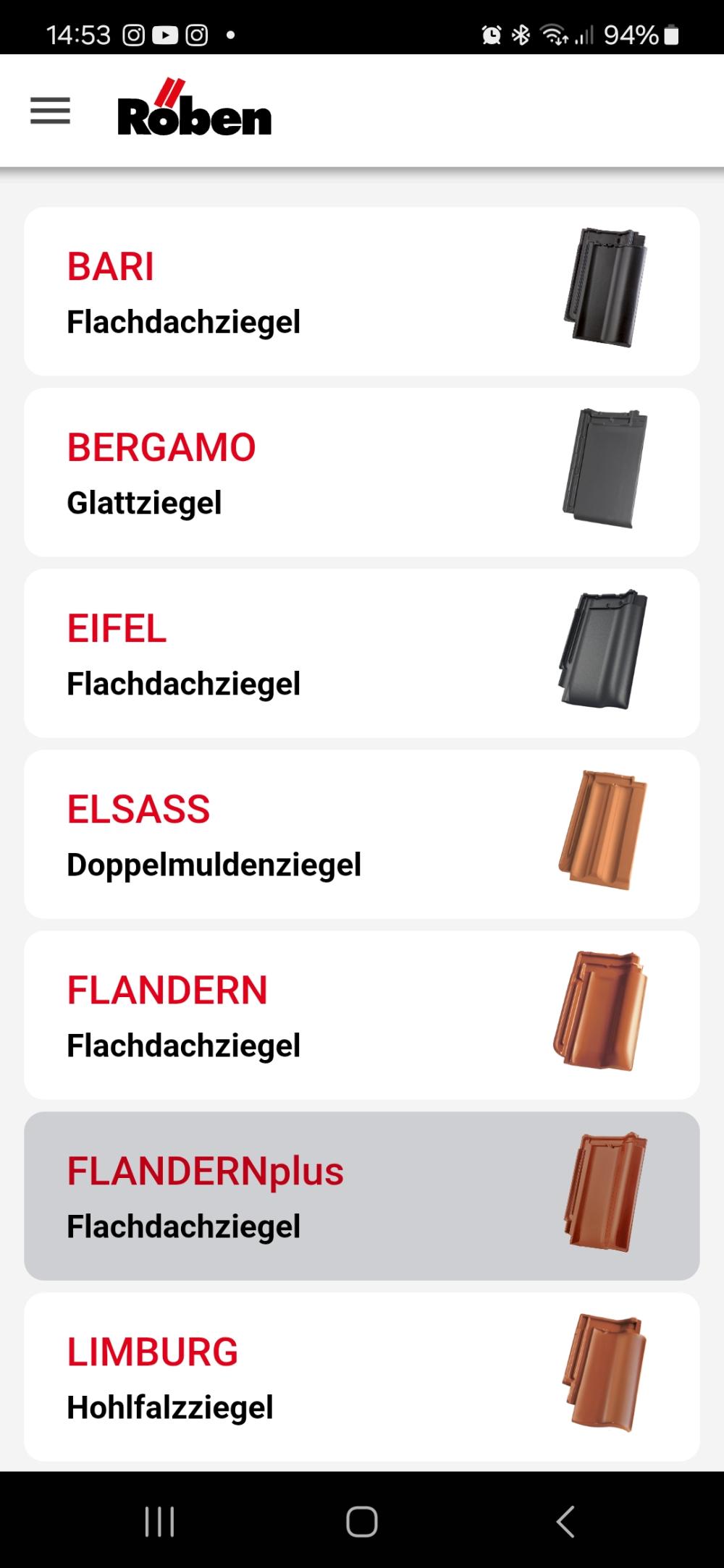724x1568 pixels.
Task: Tap the YouTube icon in the status bar
Action: [x=167, y=33]
